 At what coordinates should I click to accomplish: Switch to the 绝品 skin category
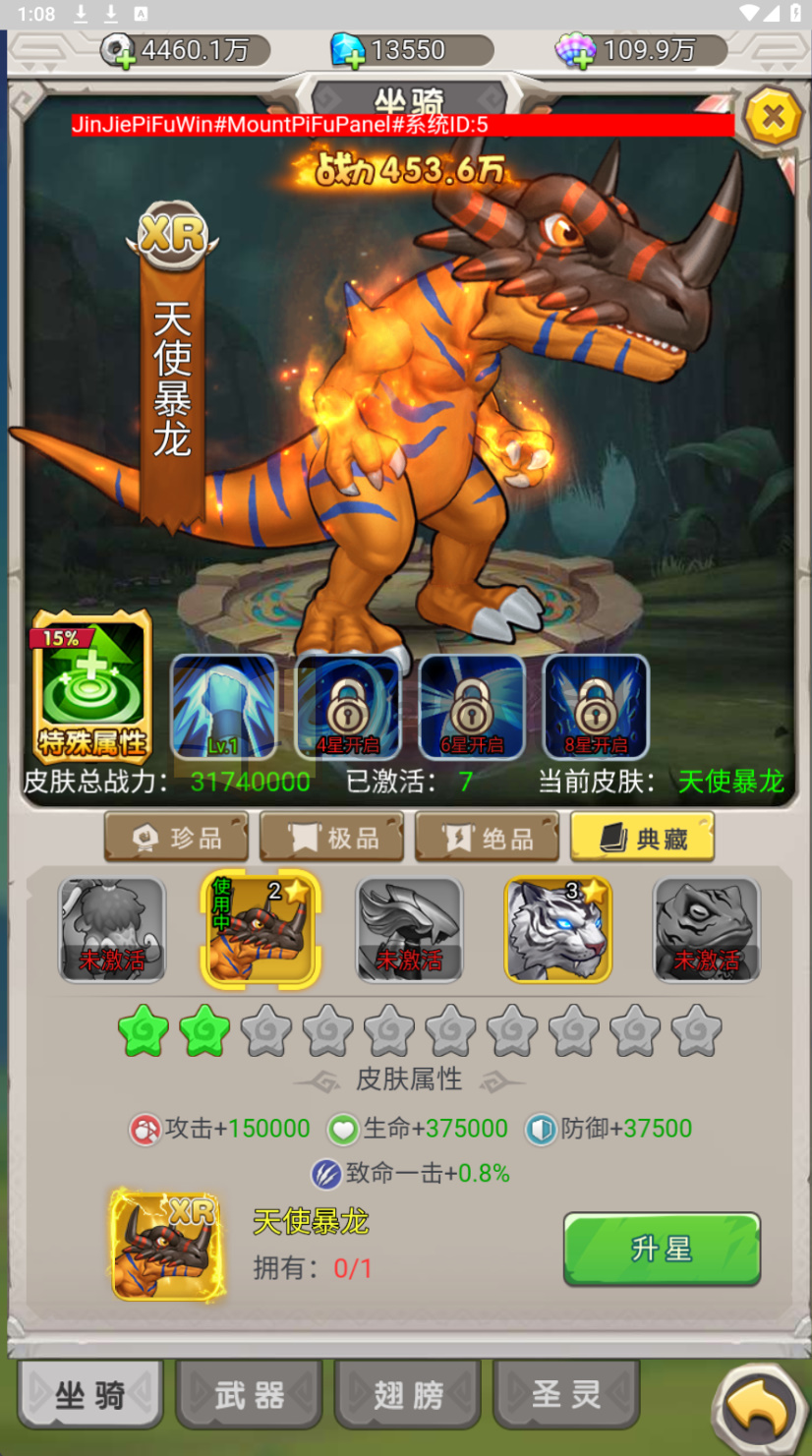point(488,838)
